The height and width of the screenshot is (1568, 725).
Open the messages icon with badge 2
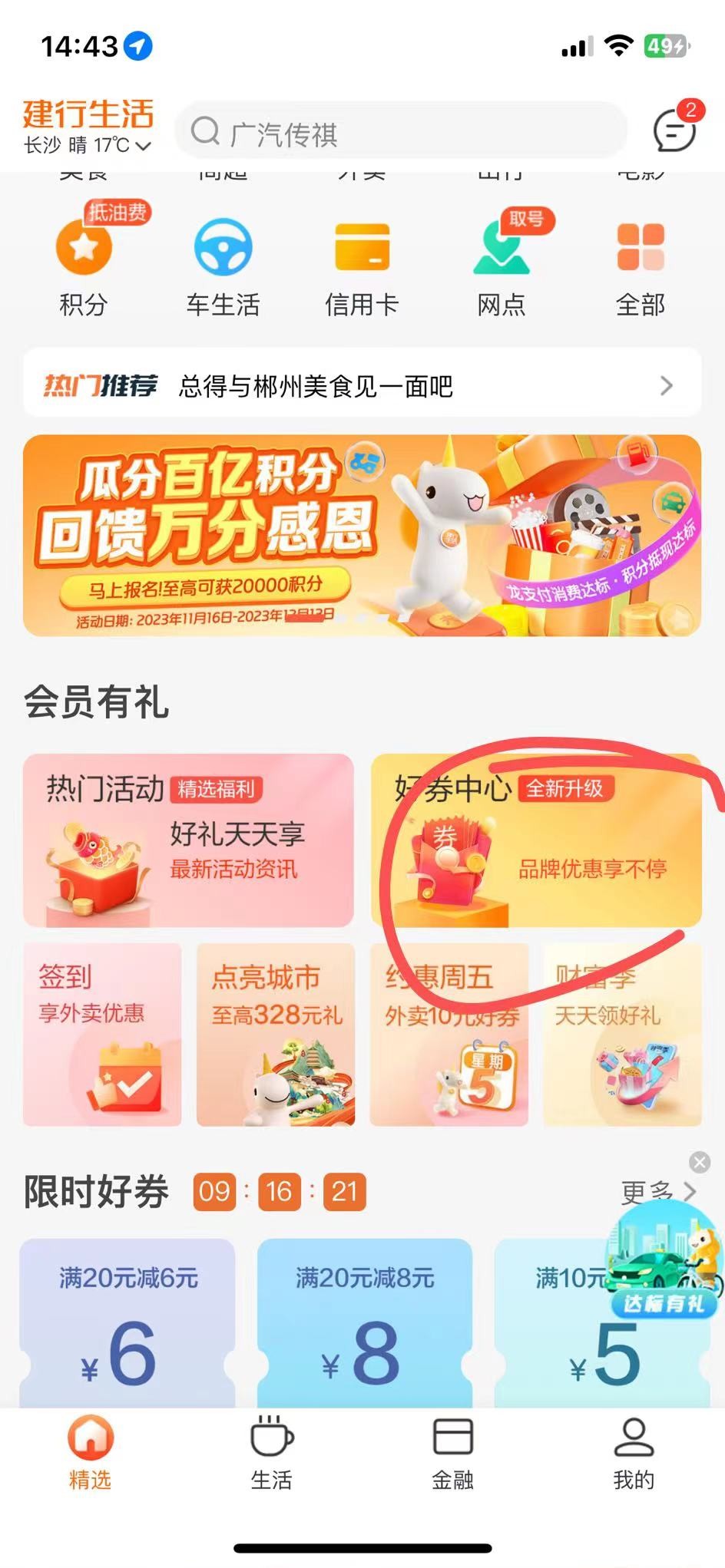pos(674,129)
